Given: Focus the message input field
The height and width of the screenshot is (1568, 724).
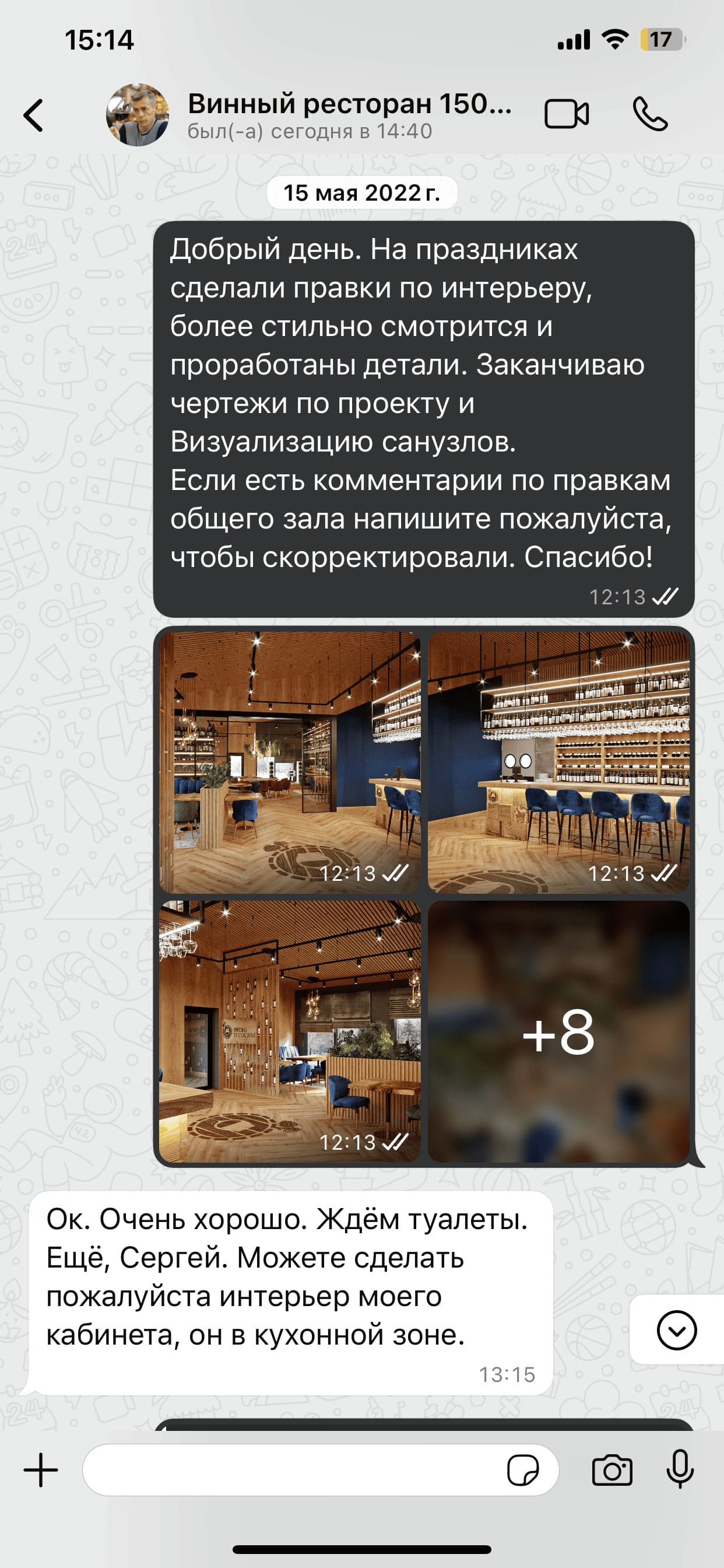Looking at the screenshot, I should point(292,1470).
